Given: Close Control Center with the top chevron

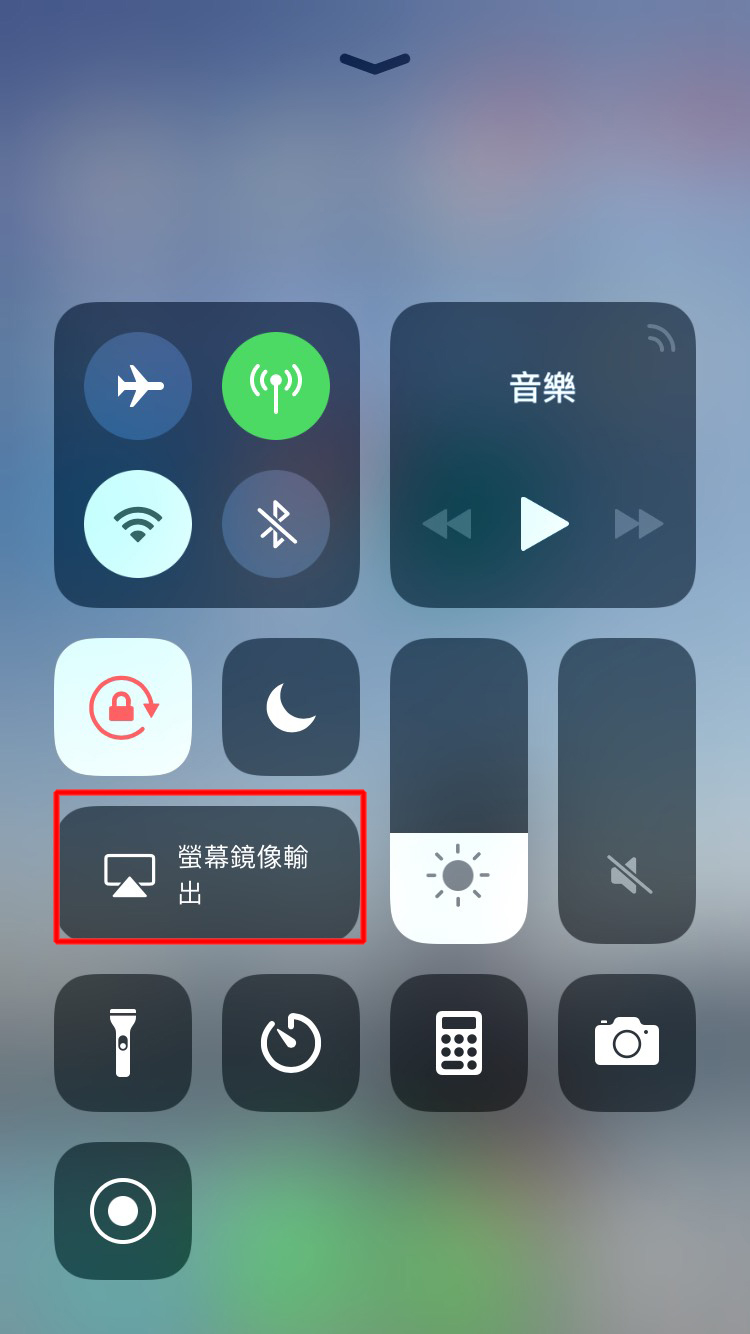Looking at the screenshot, I should 375,64.
